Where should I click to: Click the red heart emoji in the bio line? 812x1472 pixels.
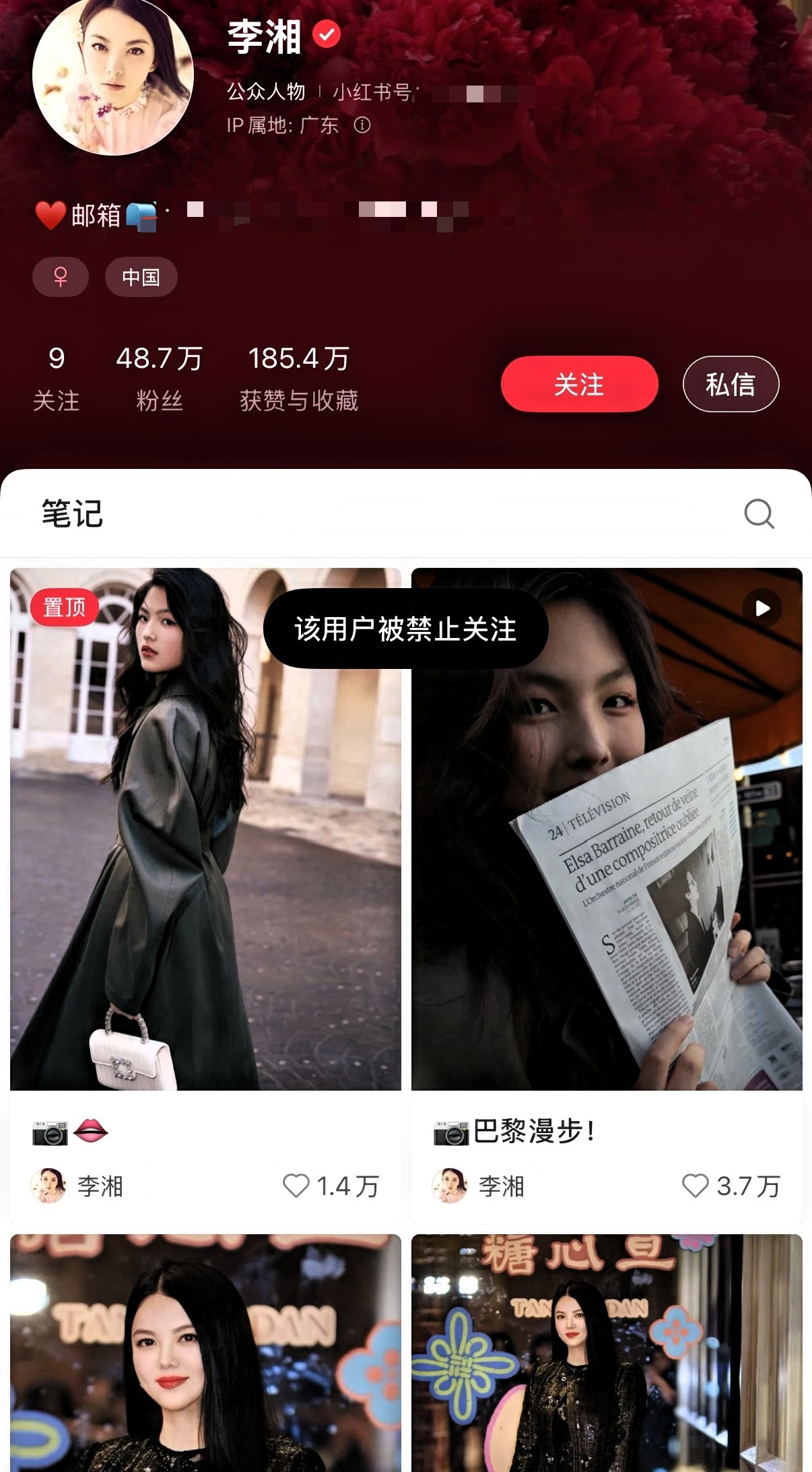coord(50,216)
